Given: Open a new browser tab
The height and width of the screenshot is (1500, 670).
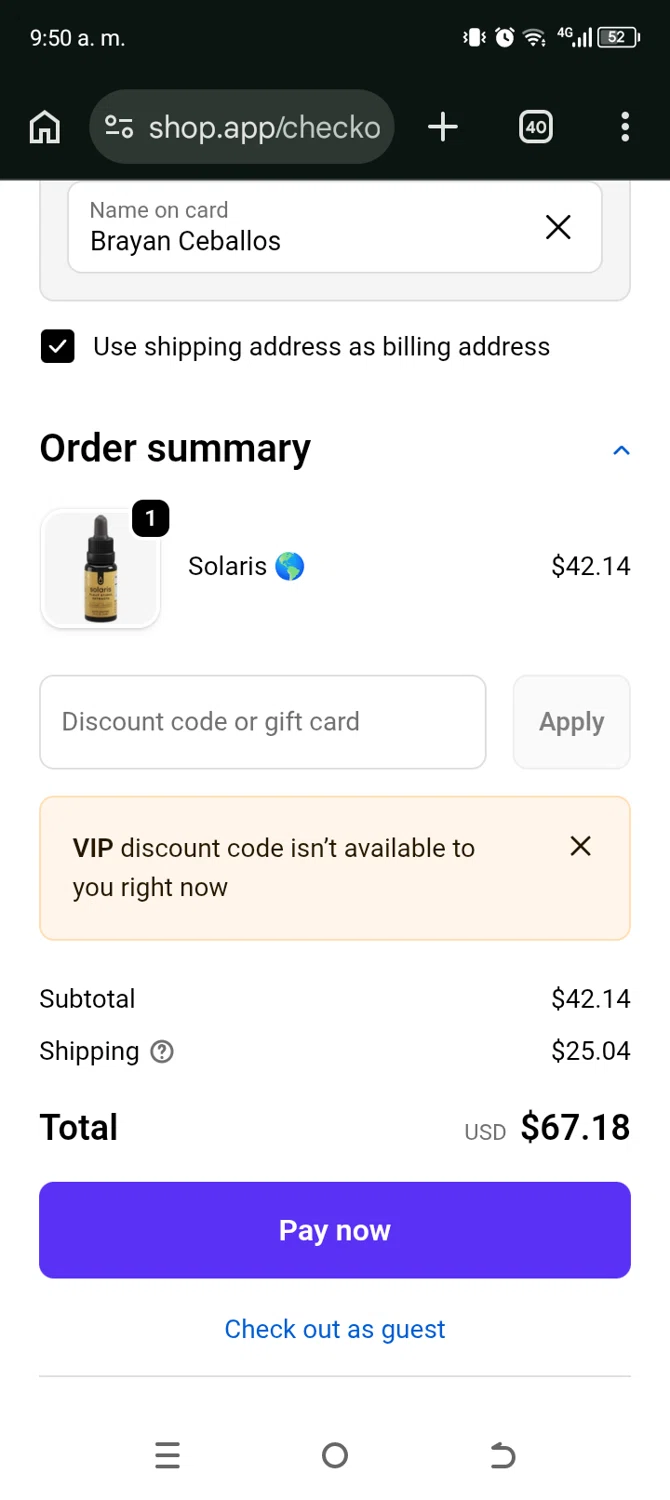Looking at the screenshot, I should pyautogui.click(x=442, y=127).
